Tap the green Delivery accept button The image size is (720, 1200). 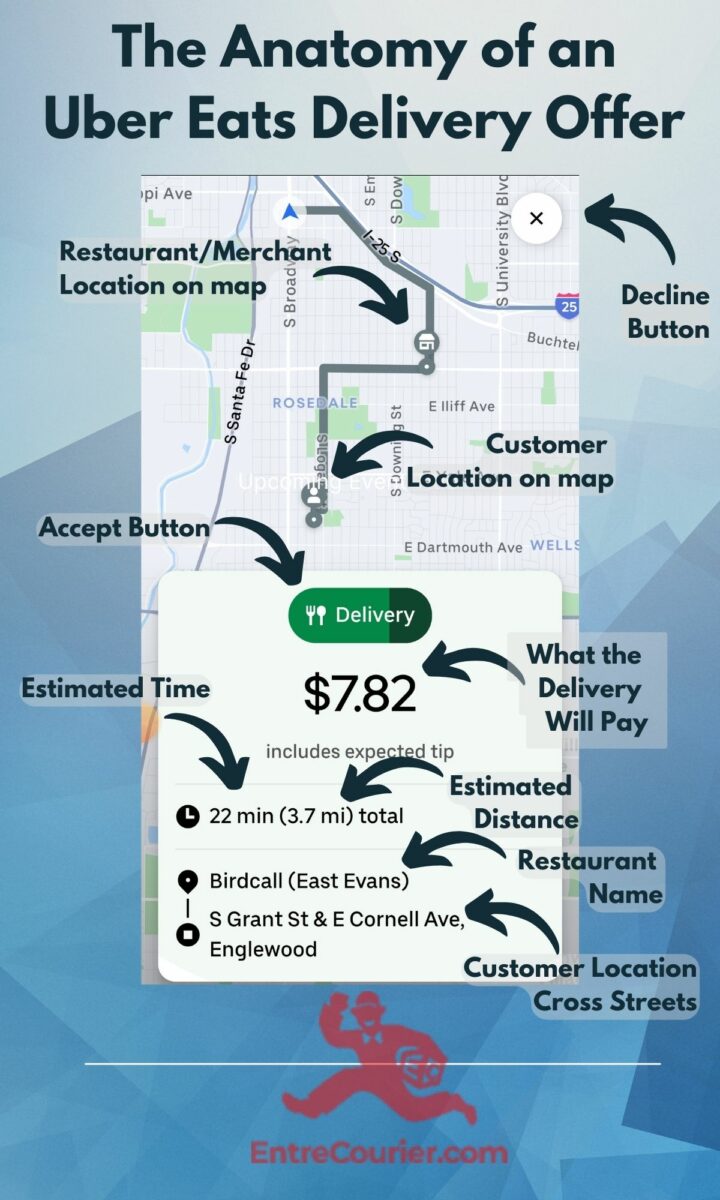(358, 616)
